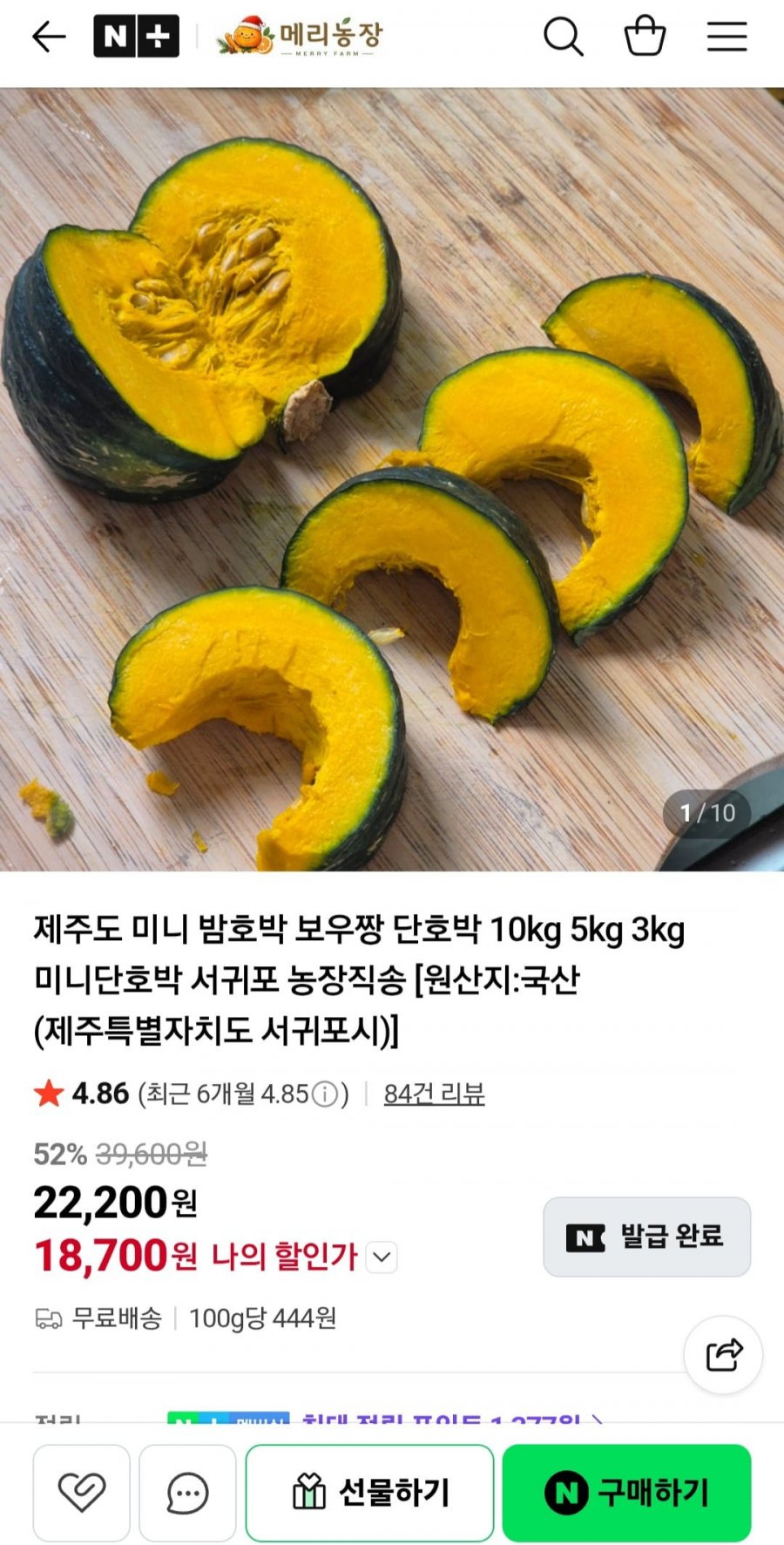
Task: Open chat inquiry with the seller
Action: tap(187, 1493)
